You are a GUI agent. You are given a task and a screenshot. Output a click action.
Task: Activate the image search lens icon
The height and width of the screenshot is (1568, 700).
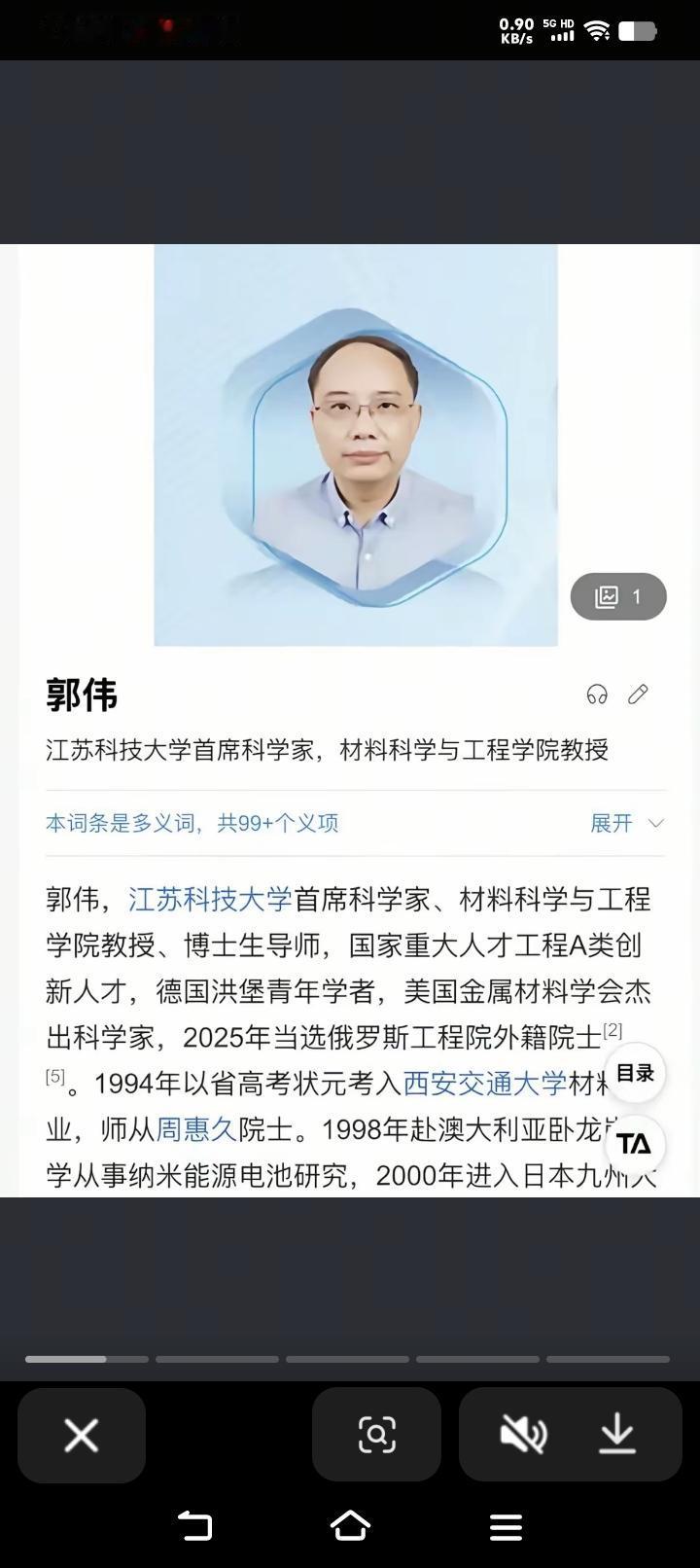pos(376,1435)
